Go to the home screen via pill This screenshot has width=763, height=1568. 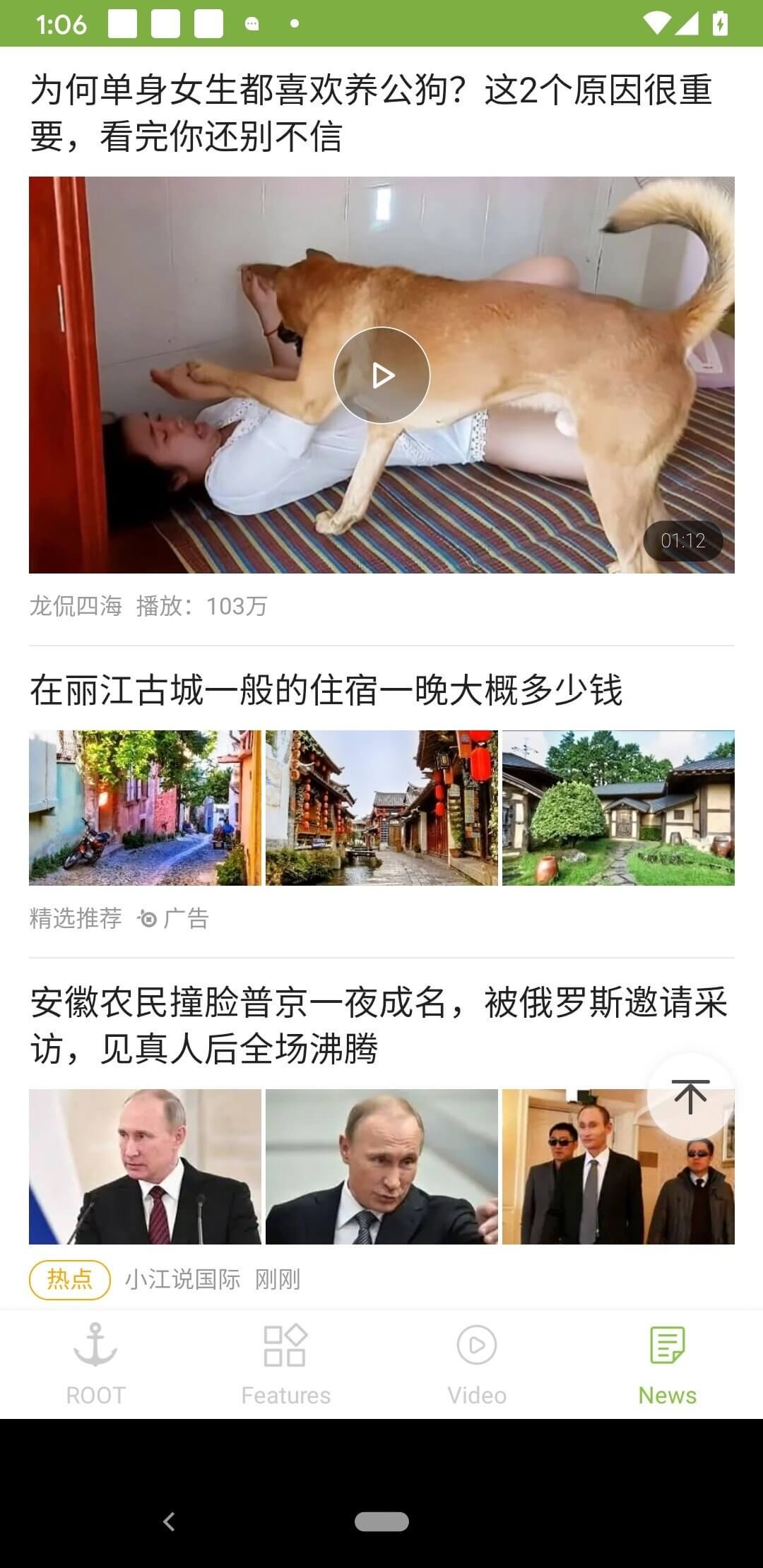click(x=381, y=1521)
